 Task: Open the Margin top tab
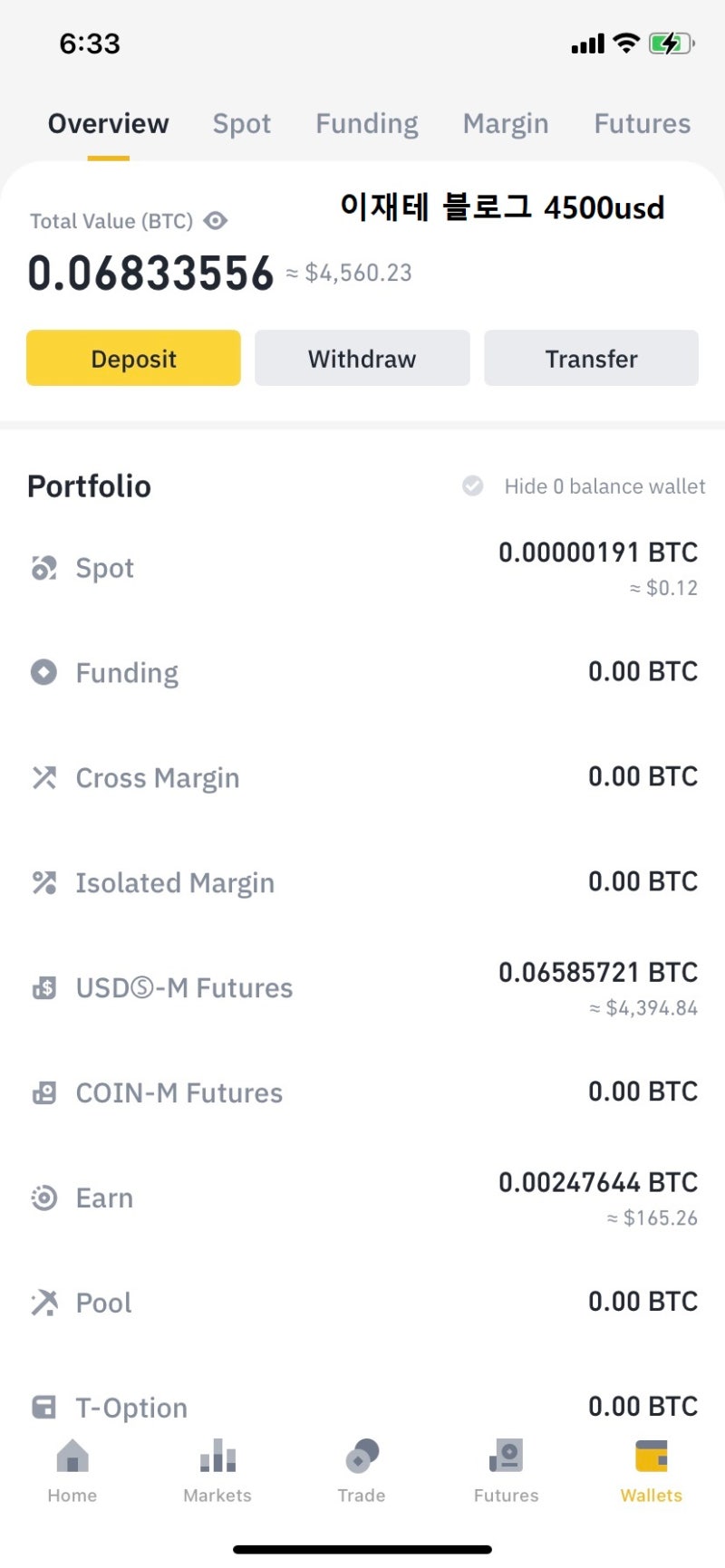tap(506, 124)
